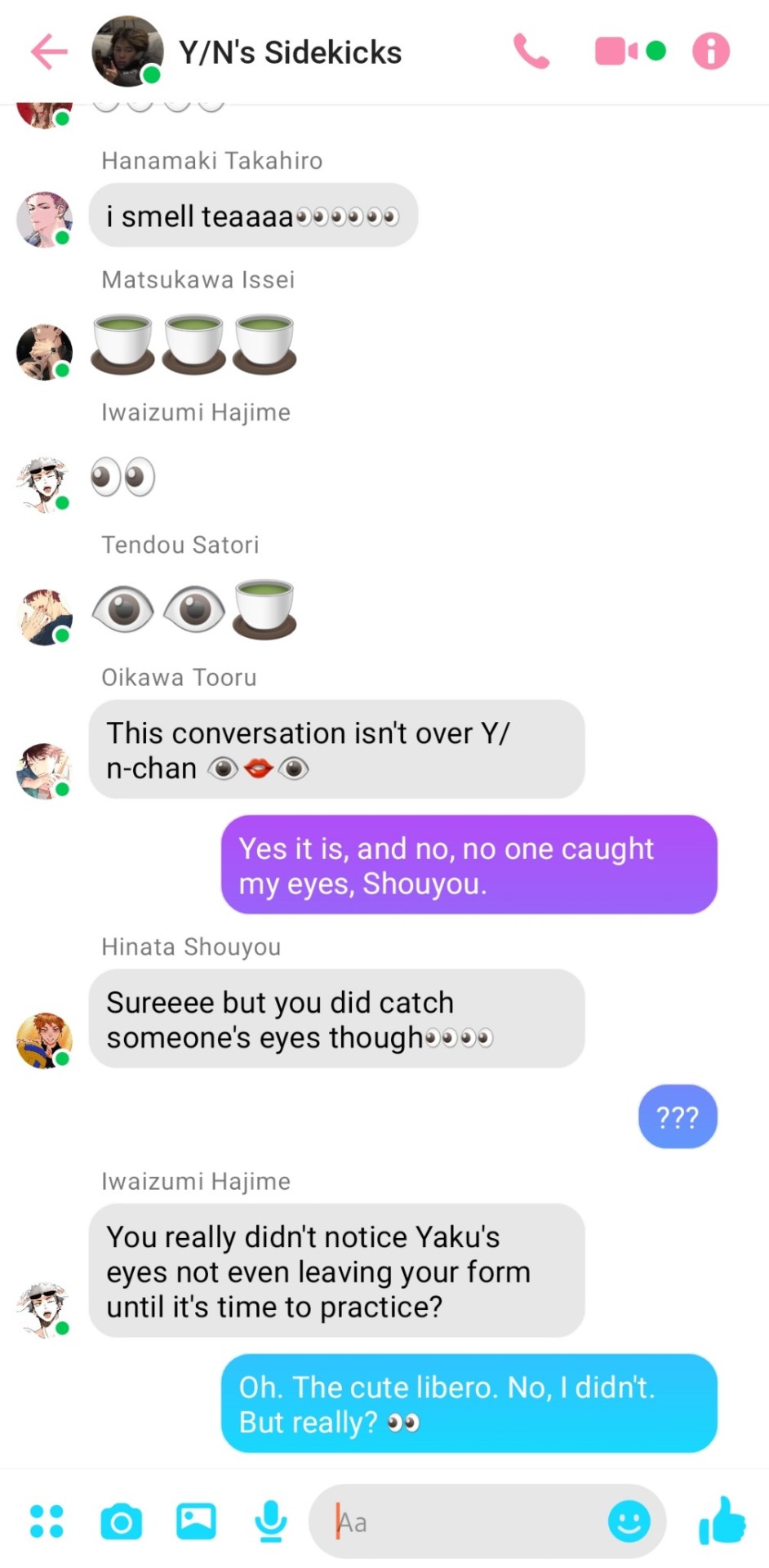Open the more actions grid menu
Viewport: 769px width, 1568px height.
(x=47, y=1521)
